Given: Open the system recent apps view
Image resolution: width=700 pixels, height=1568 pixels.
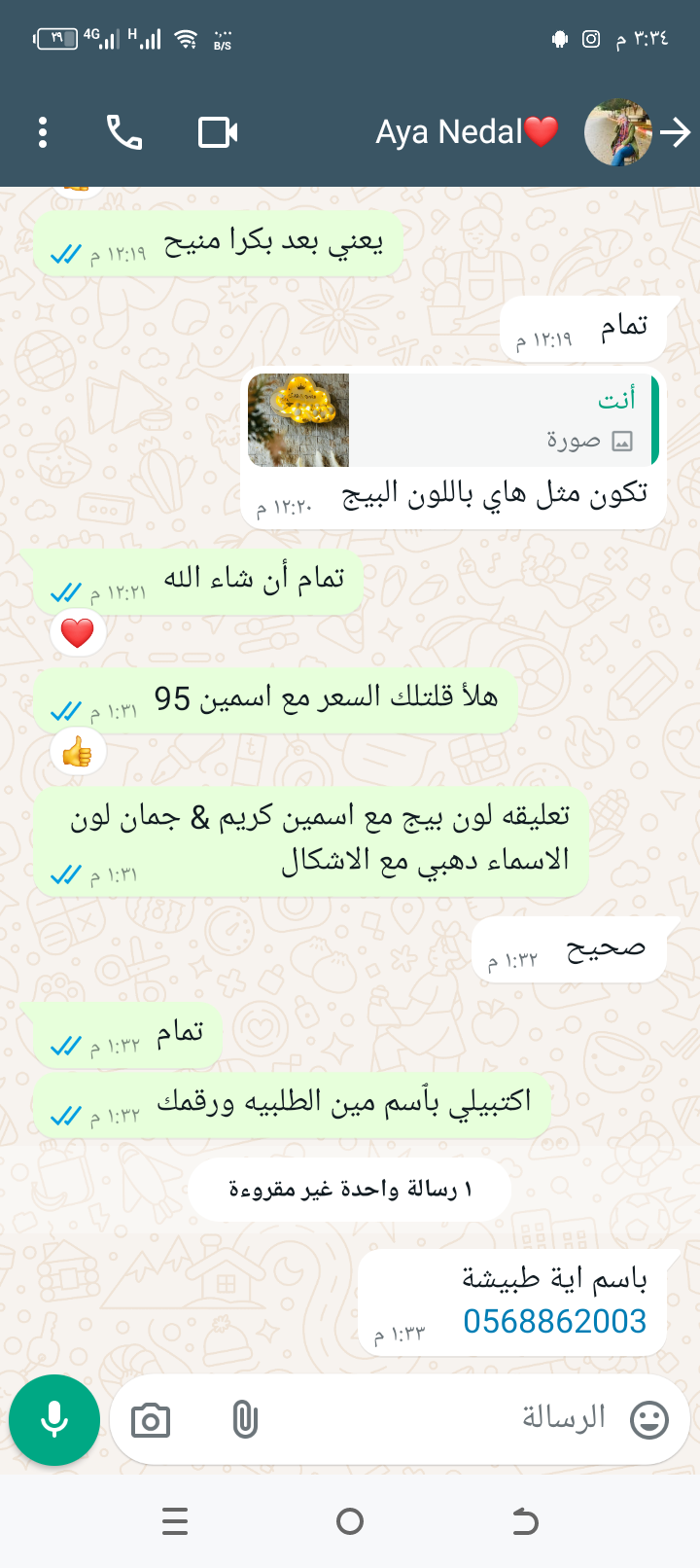Looking at the screenshot, I should (x=175, y=1521).
